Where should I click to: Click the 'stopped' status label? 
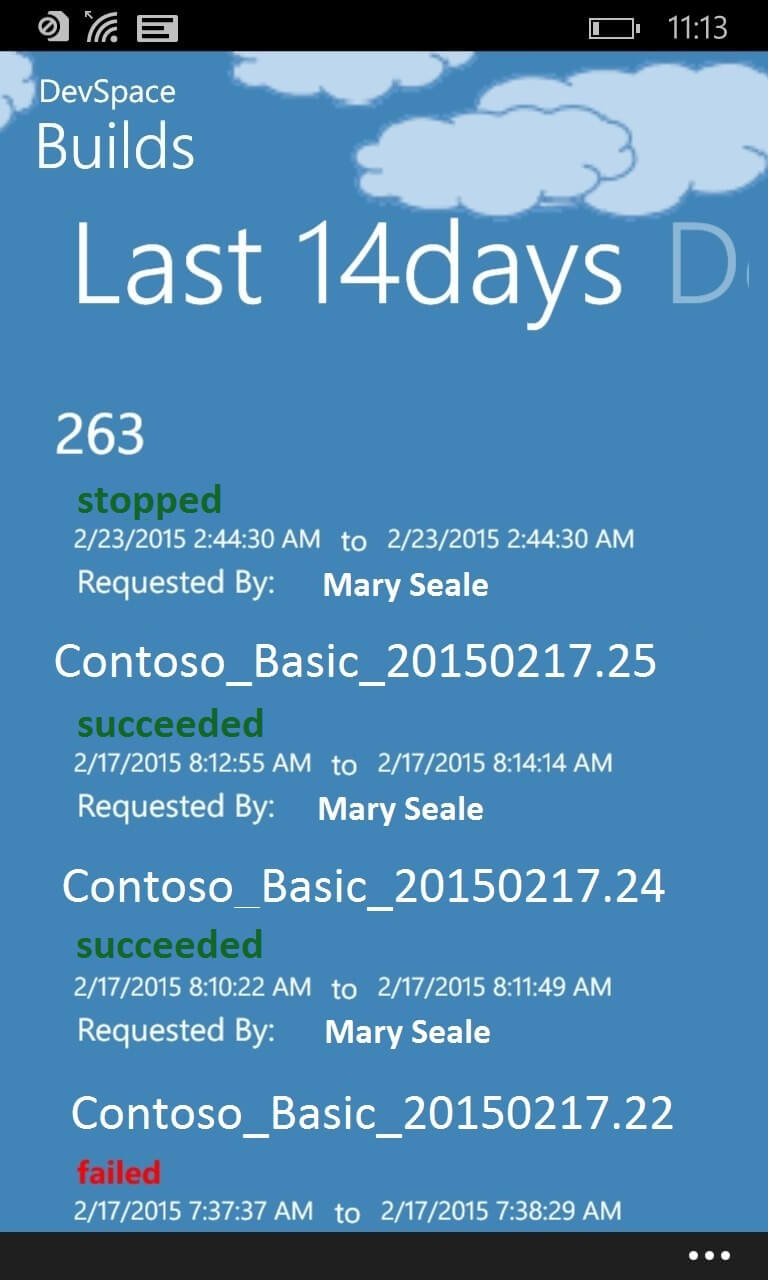coord(148,500)
